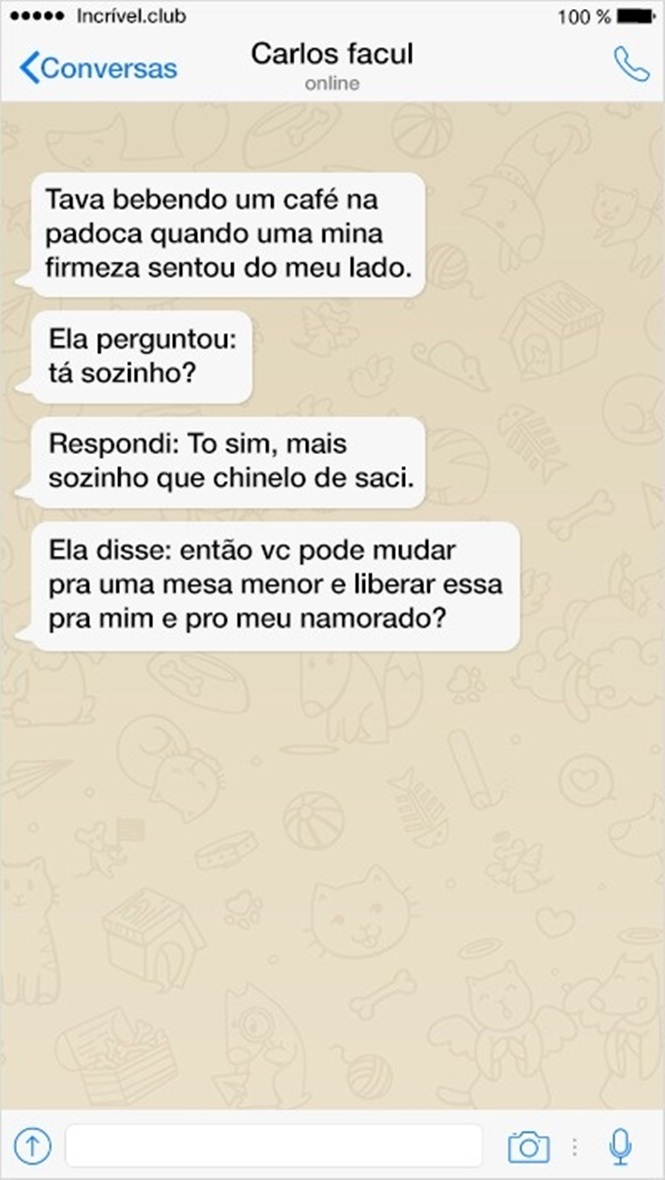Open the camera to send a photo

pyautogui.click(x=528, y=1146)
